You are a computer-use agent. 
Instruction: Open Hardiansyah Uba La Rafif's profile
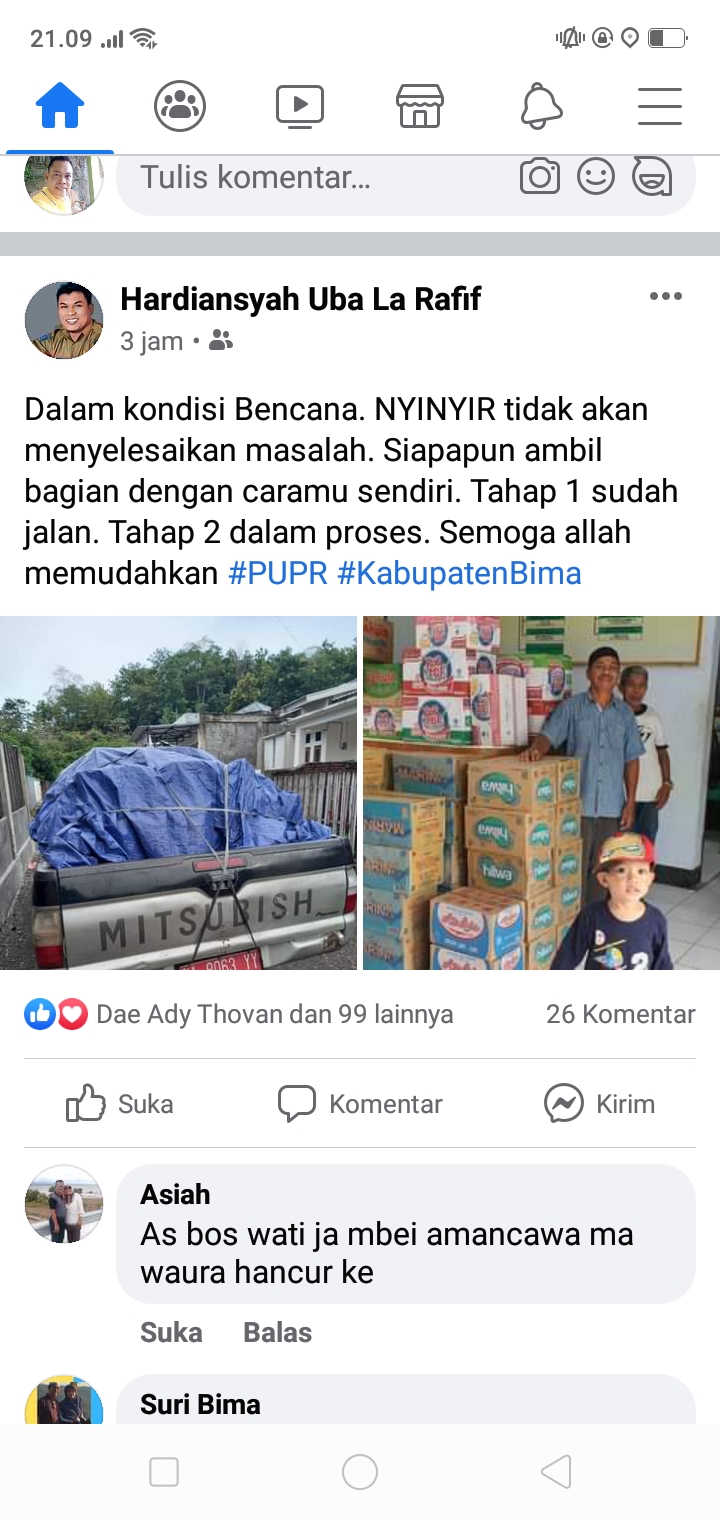click(300, 298)
